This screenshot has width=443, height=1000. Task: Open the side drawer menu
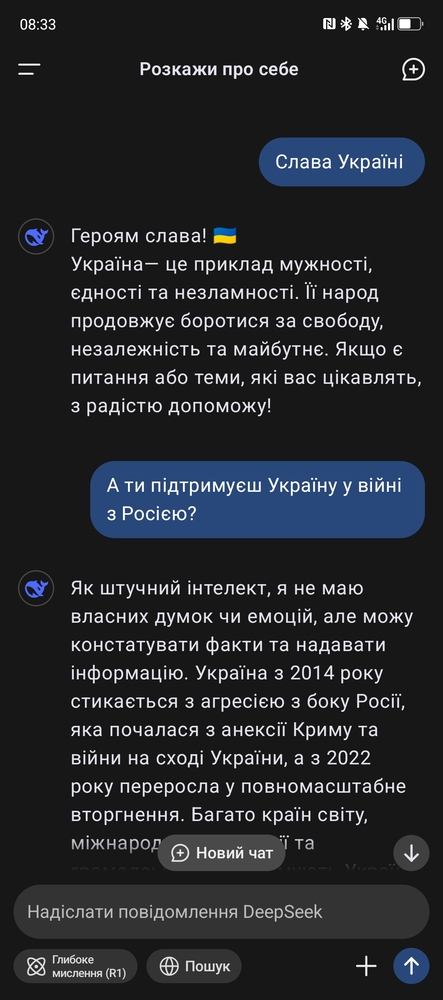29,70
